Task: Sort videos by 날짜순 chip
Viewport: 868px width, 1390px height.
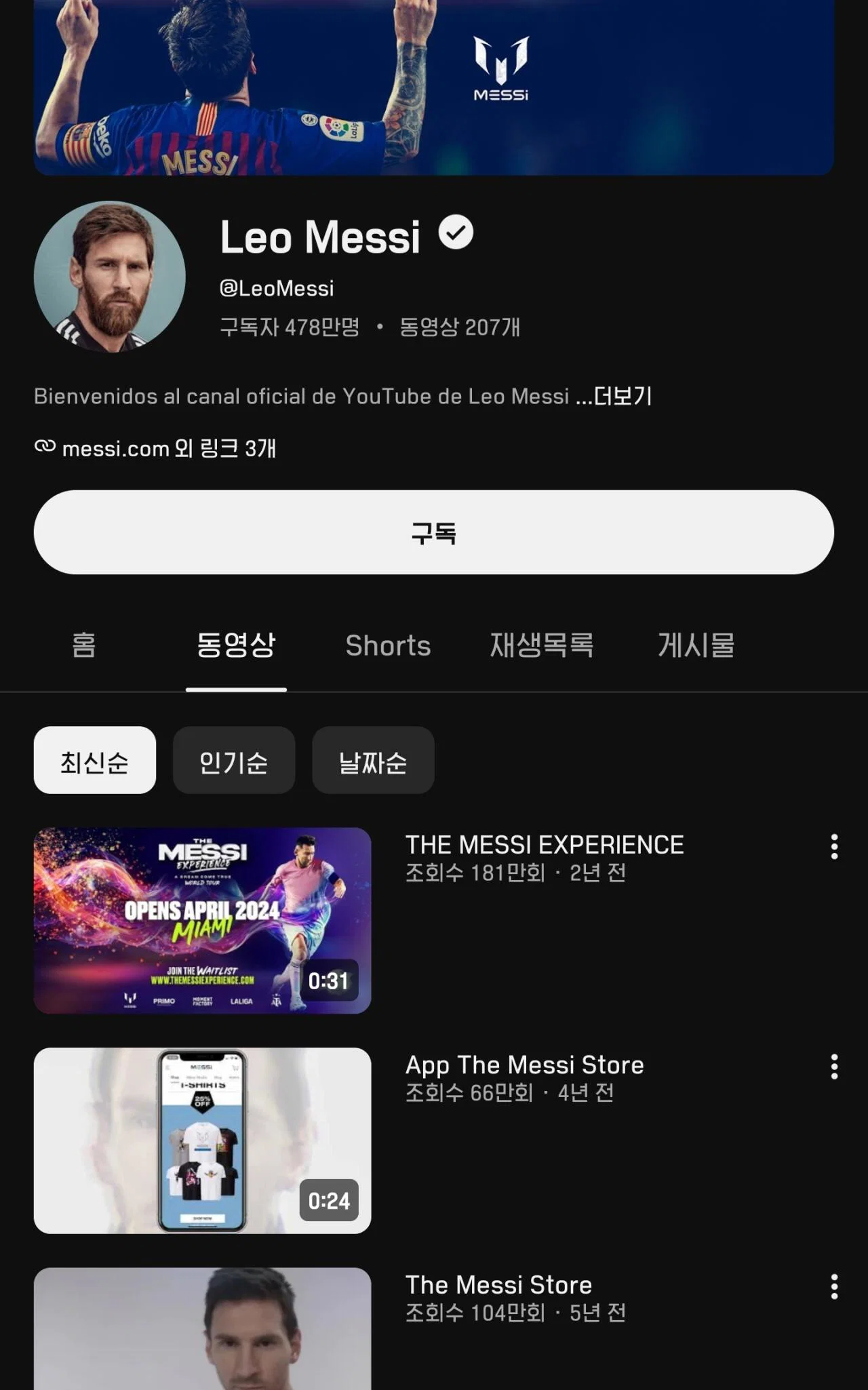Action: [x=373, y=760]
